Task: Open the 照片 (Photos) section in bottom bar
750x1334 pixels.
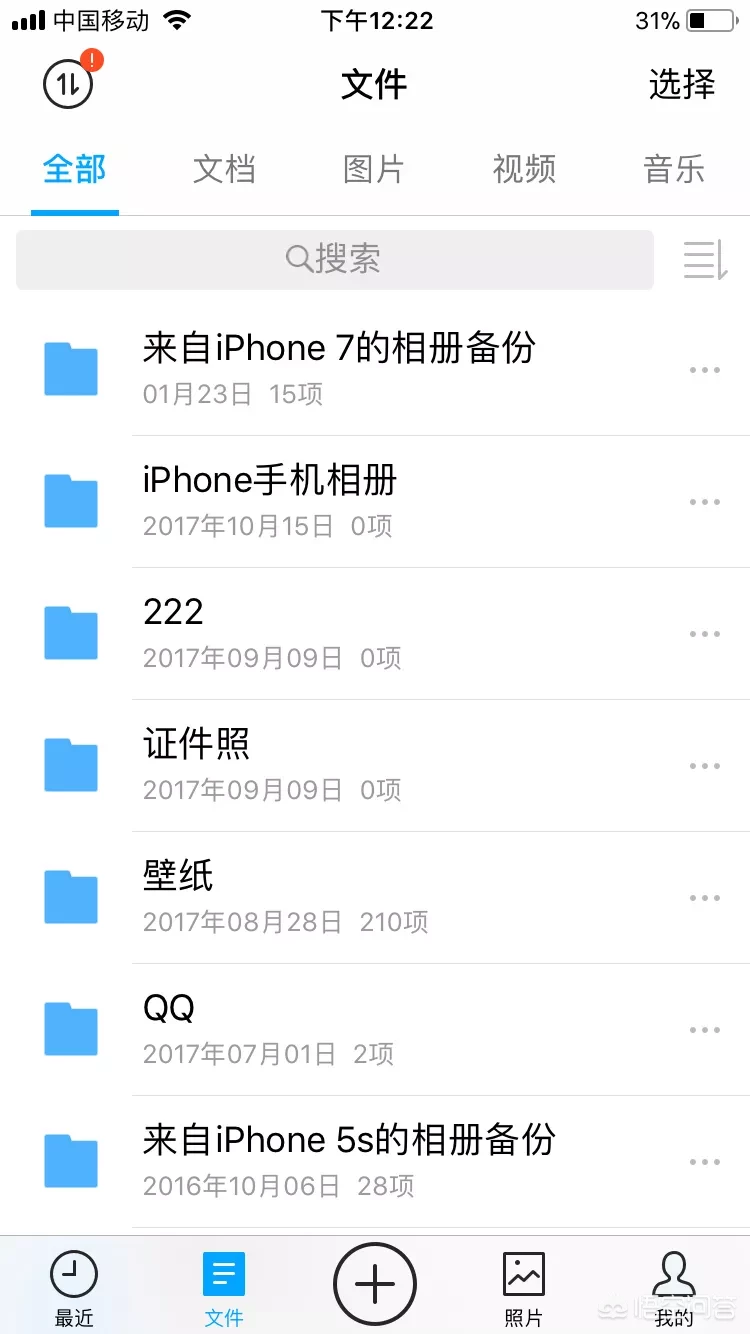Action: point(523,1284)
